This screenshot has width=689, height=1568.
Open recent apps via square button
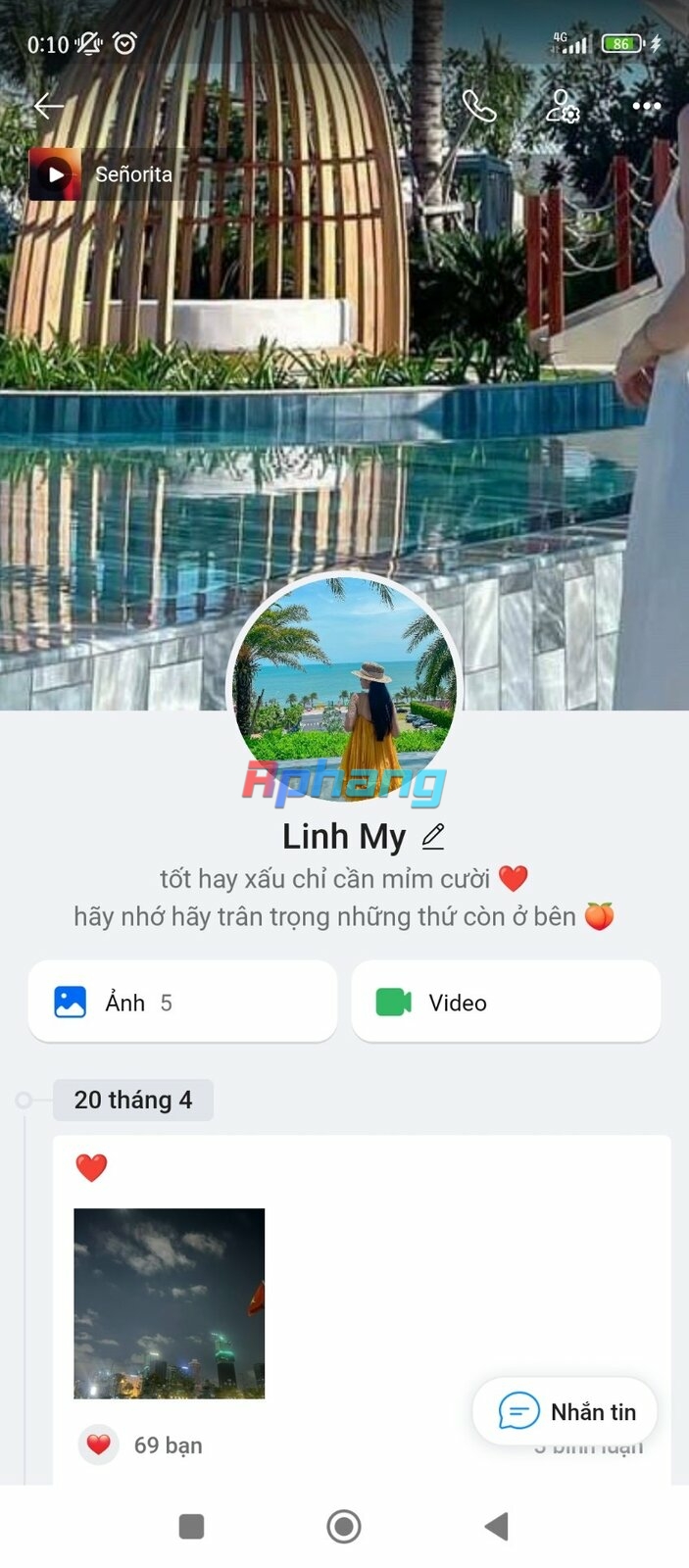pyautogui.click(x=191, y=1526)
